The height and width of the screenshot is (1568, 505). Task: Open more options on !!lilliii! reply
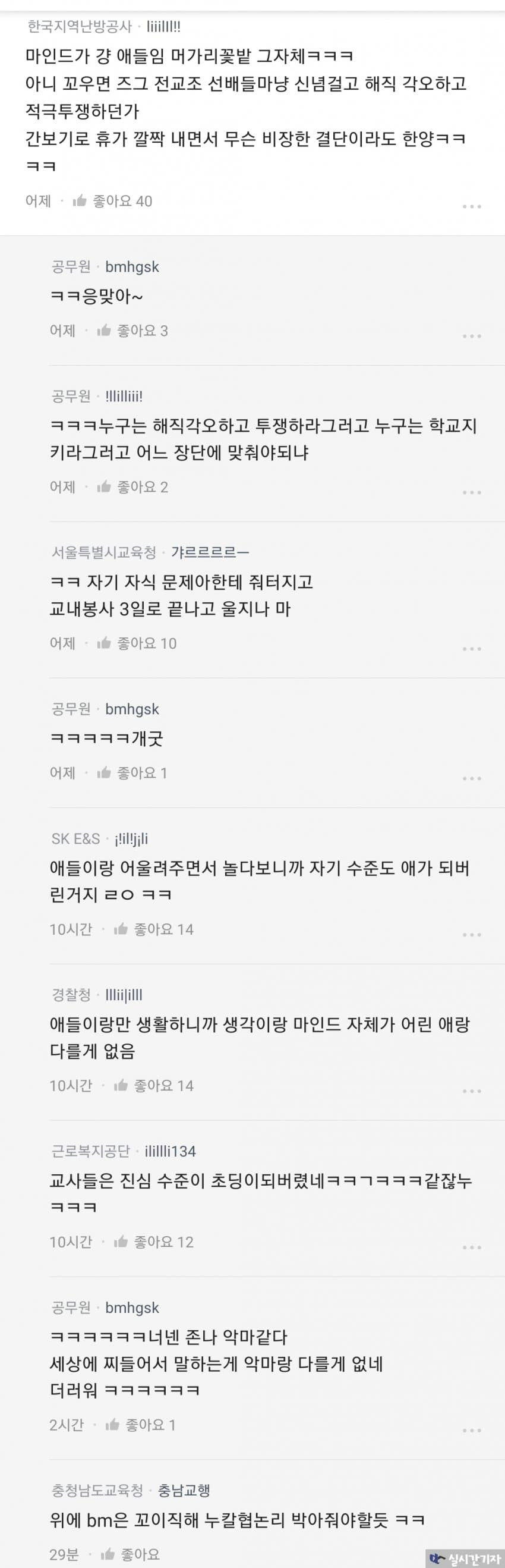[472, 492]
